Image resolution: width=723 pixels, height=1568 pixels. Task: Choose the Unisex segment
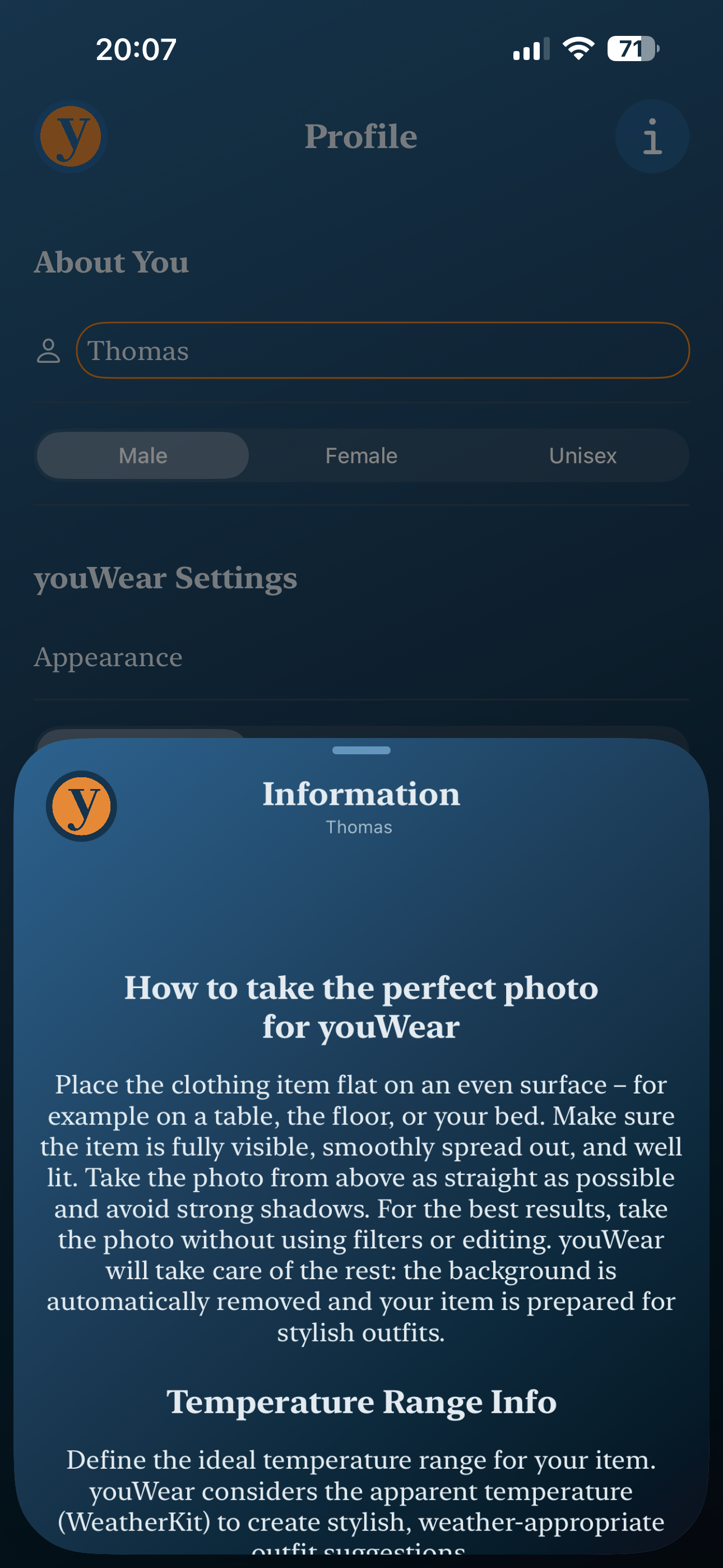[582, 455]
